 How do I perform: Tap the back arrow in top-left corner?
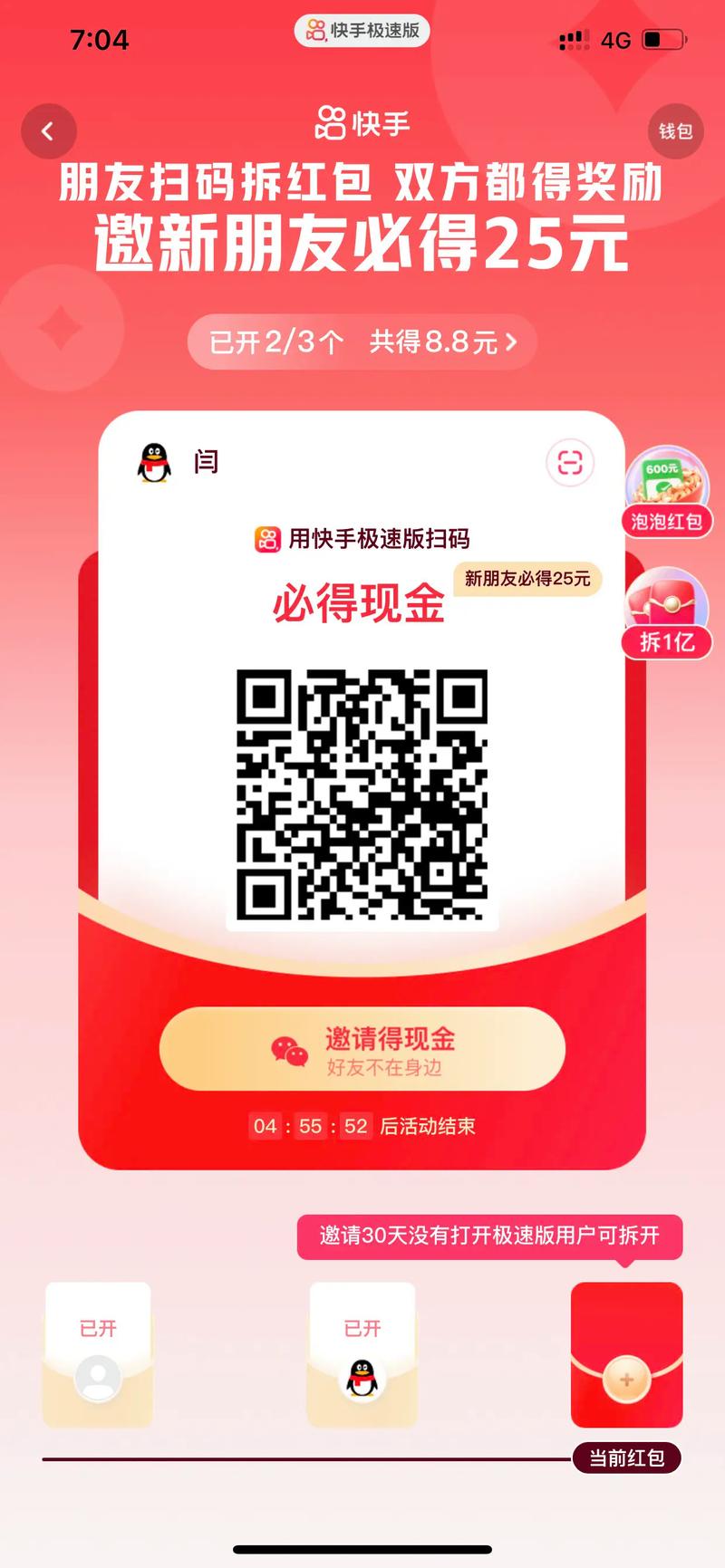[x=49, y=130]
